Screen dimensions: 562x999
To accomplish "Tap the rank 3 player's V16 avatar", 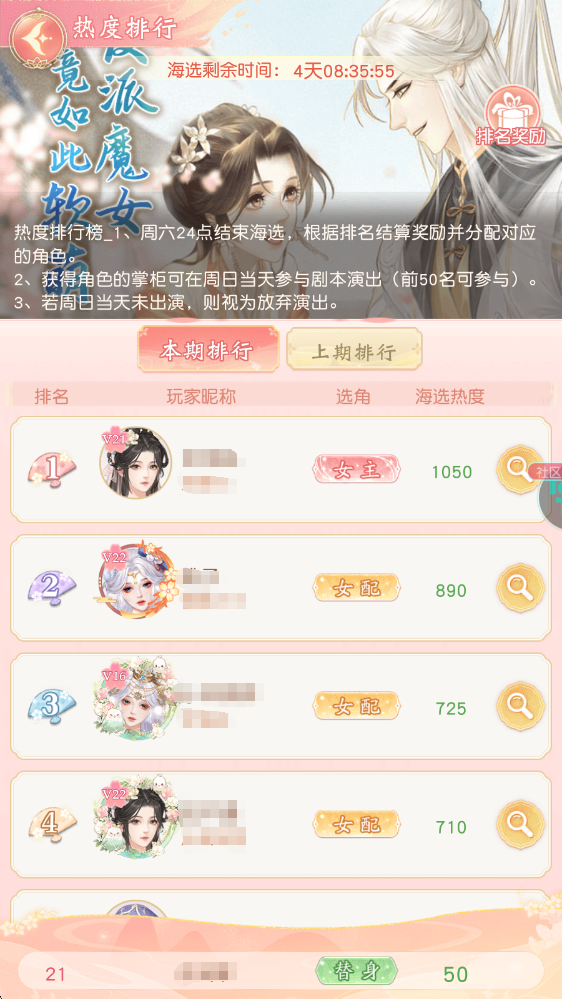I will (134, 700).
